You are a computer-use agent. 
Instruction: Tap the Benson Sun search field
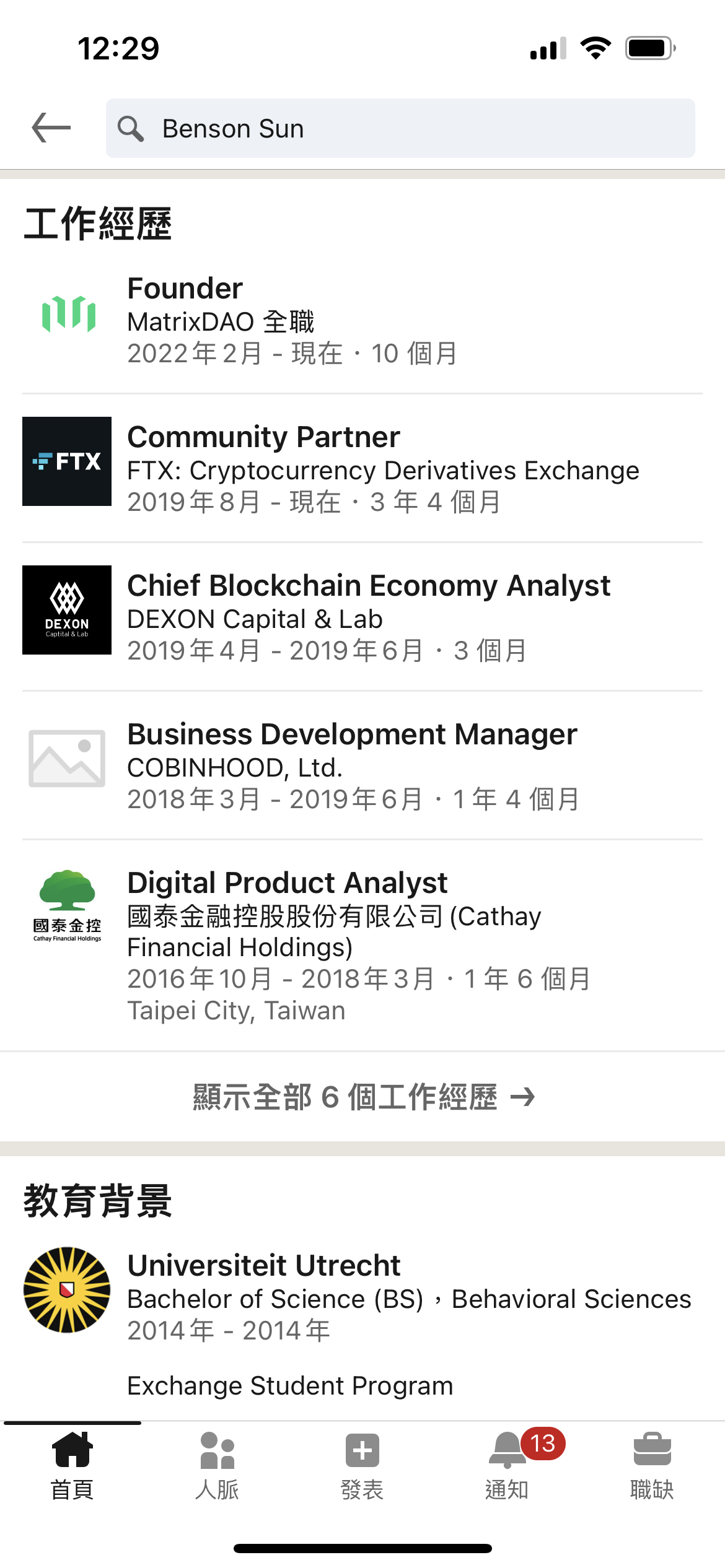[400, 128]
